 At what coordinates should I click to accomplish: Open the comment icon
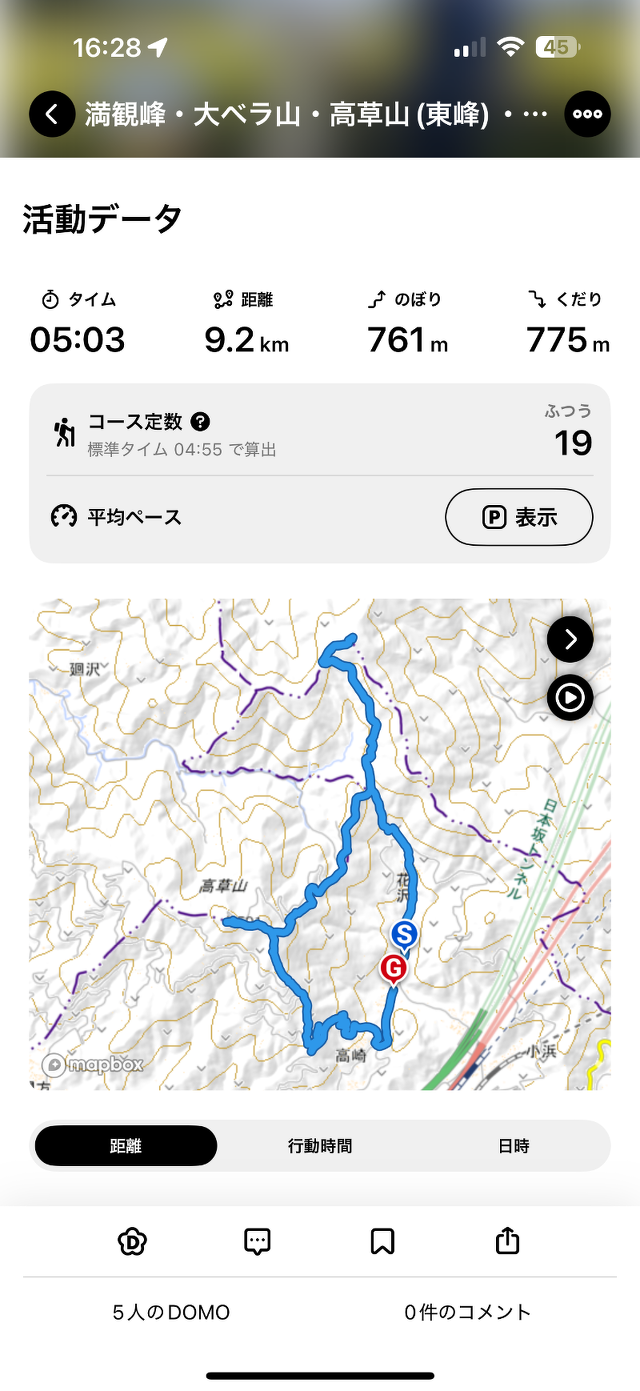click(257, 1242)
